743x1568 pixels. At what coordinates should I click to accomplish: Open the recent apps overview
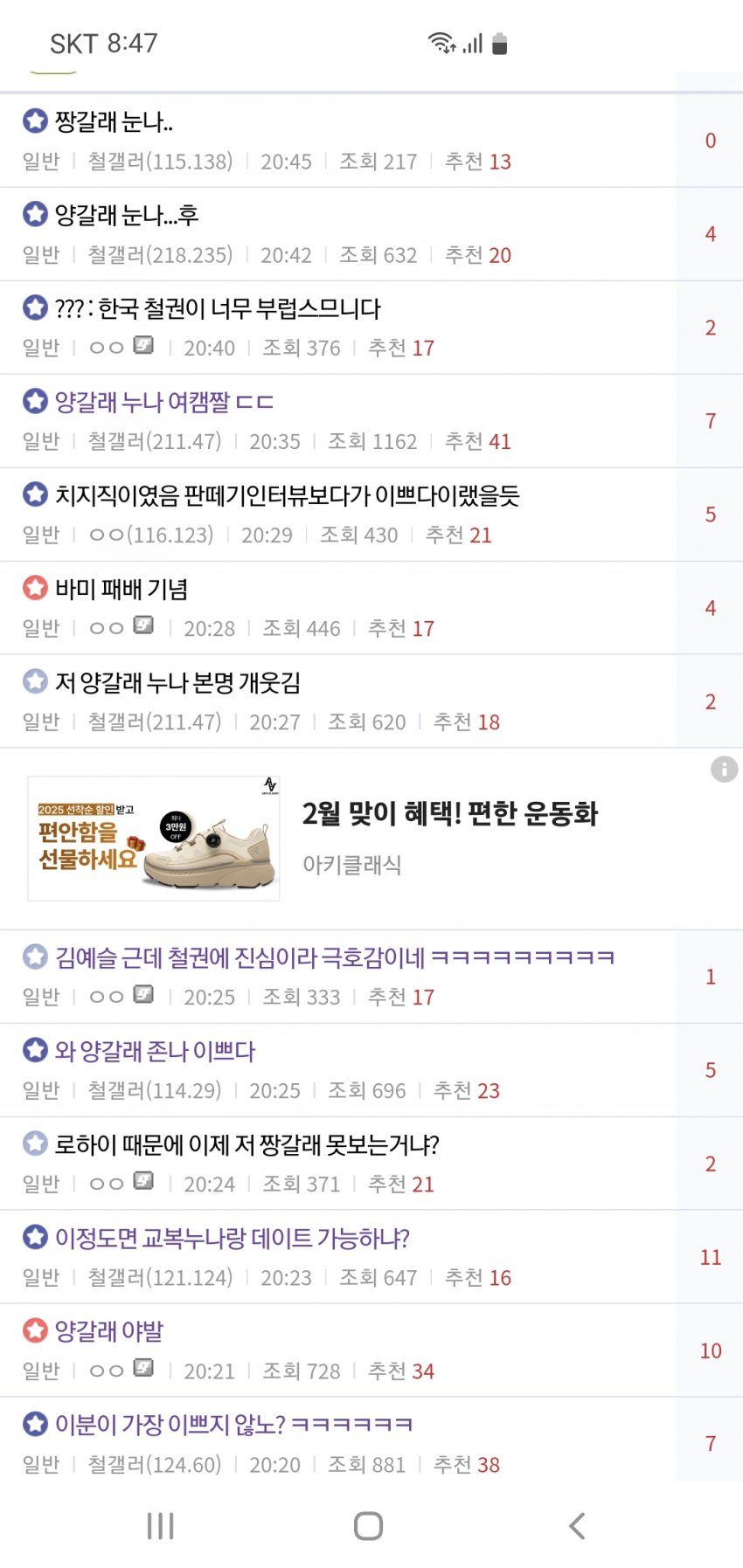(x=161, y=1526)
